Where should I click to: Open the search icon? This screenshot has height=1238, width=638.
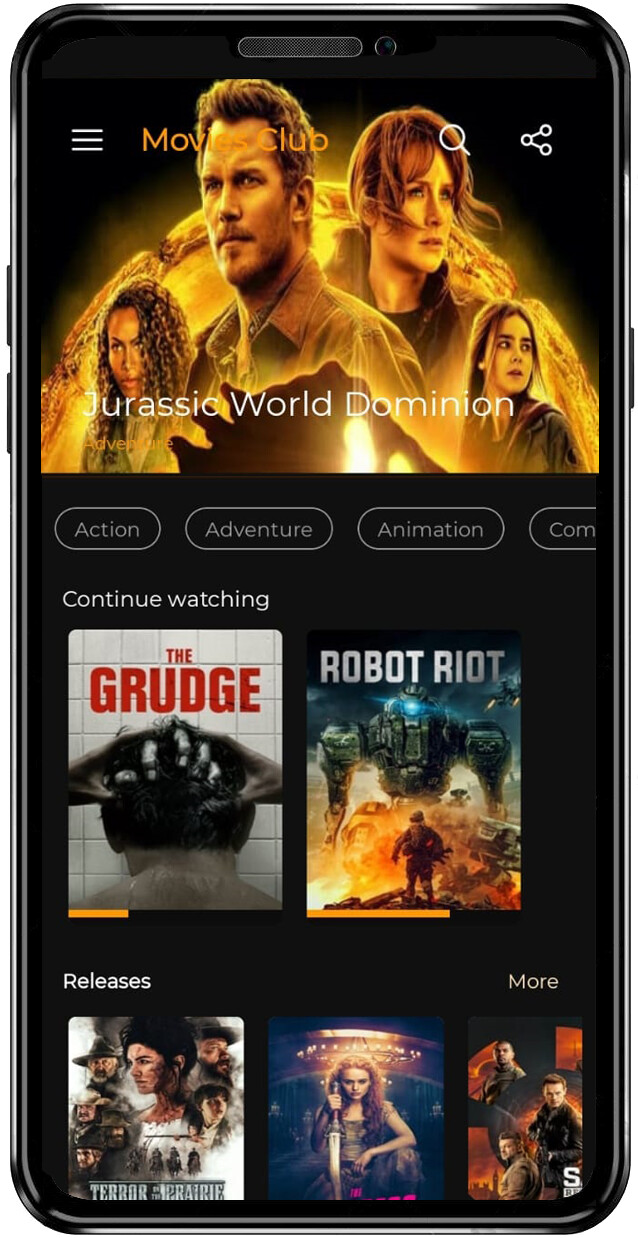point(454,140)
